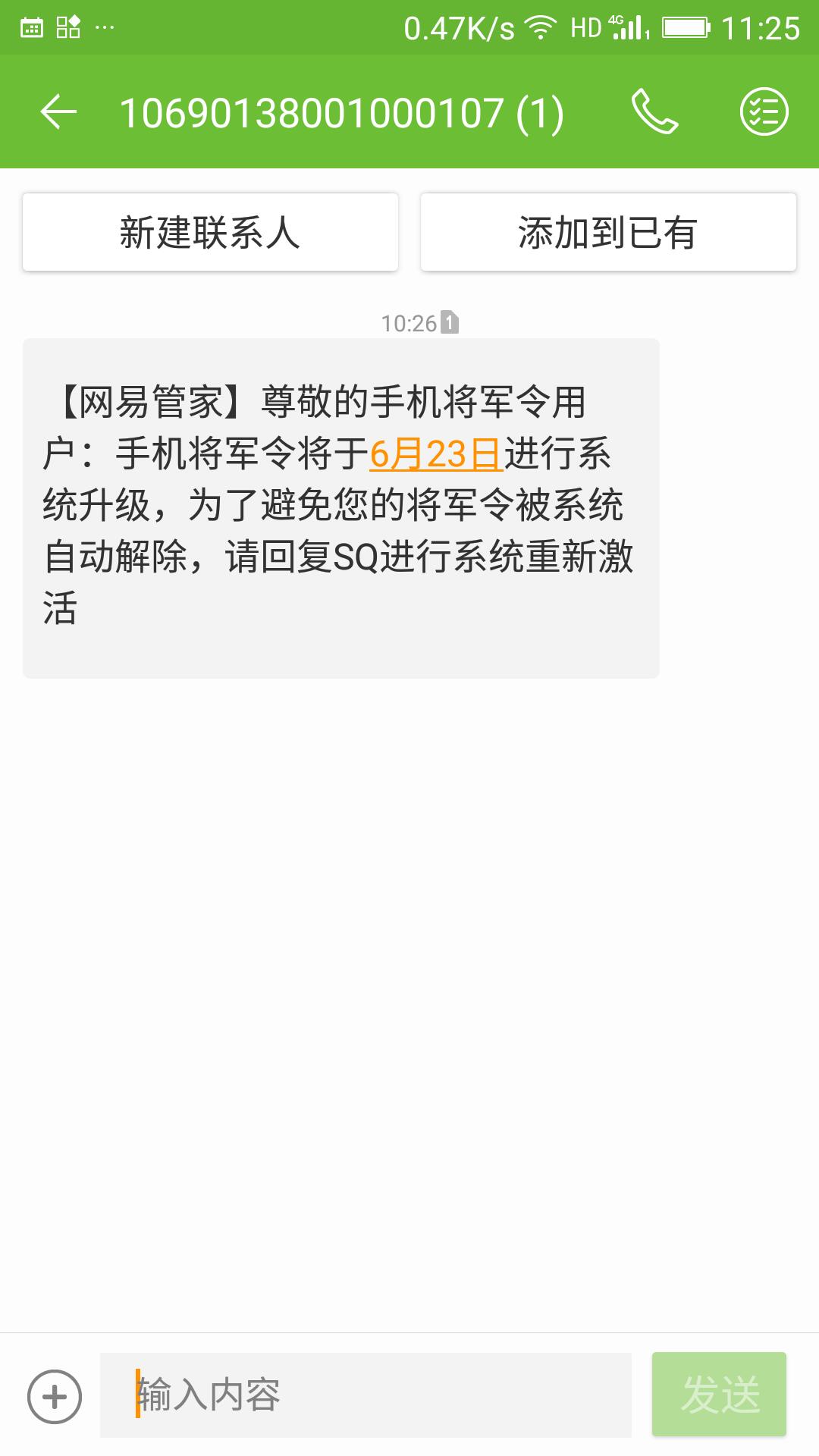819x1456 pixels.
Task: Open the multi-select checklist icon
Action: 764,112
